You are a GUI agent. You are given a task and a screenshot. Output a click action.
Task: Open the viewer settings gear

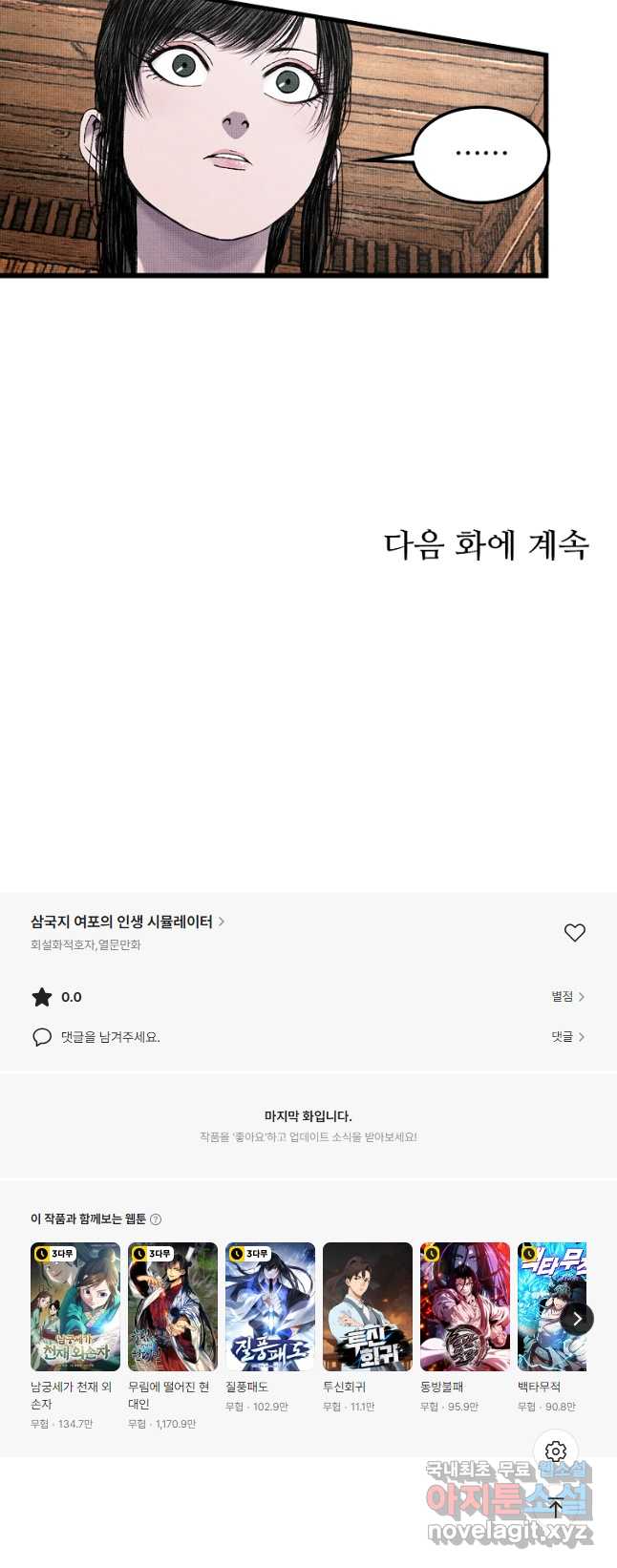[556, 1451]
